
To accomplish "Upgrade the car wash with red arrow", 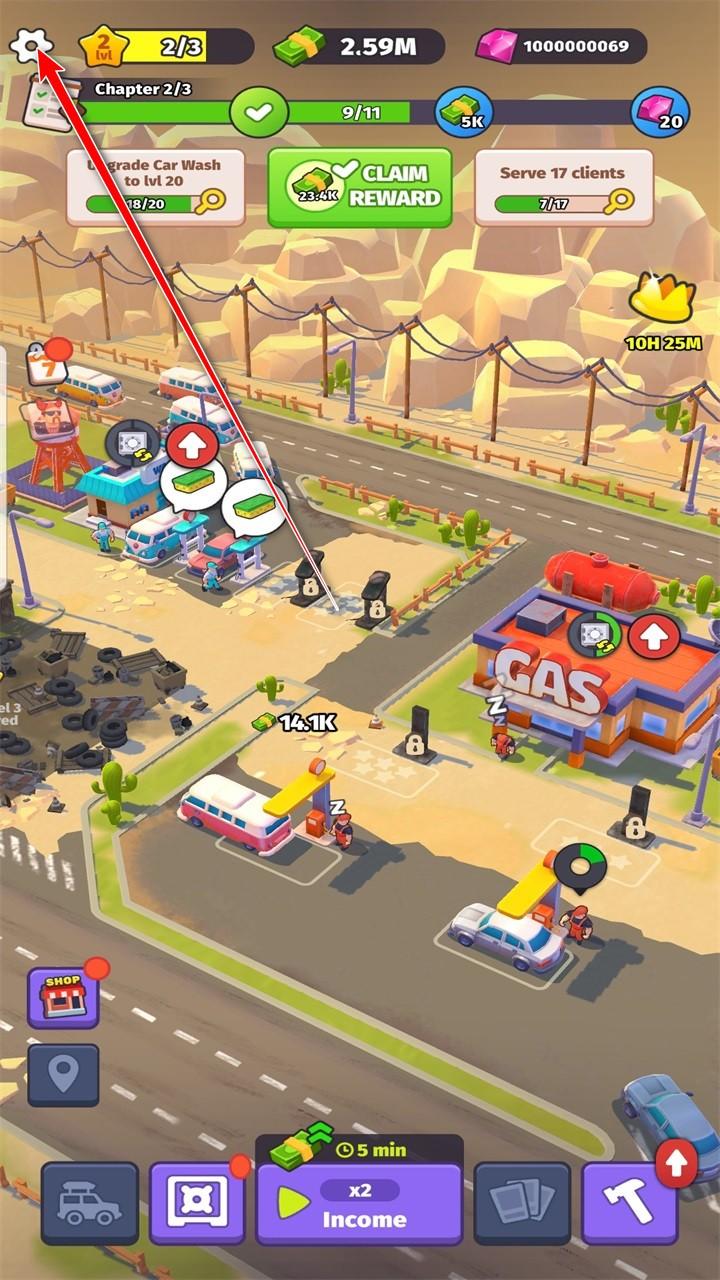I will pos(191,444).
